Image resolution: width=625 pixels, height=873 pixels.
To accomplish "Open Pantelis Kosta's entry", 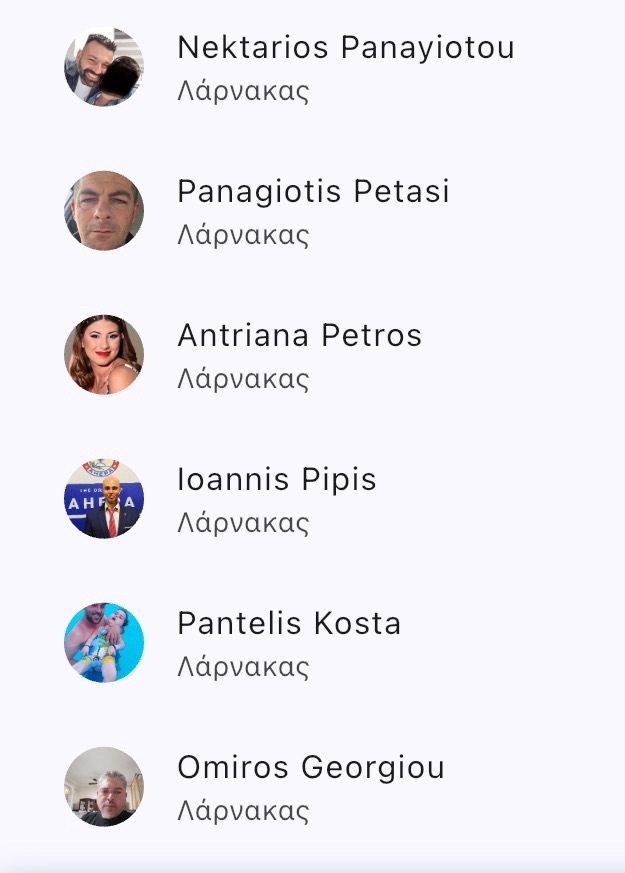I will 289,643.
